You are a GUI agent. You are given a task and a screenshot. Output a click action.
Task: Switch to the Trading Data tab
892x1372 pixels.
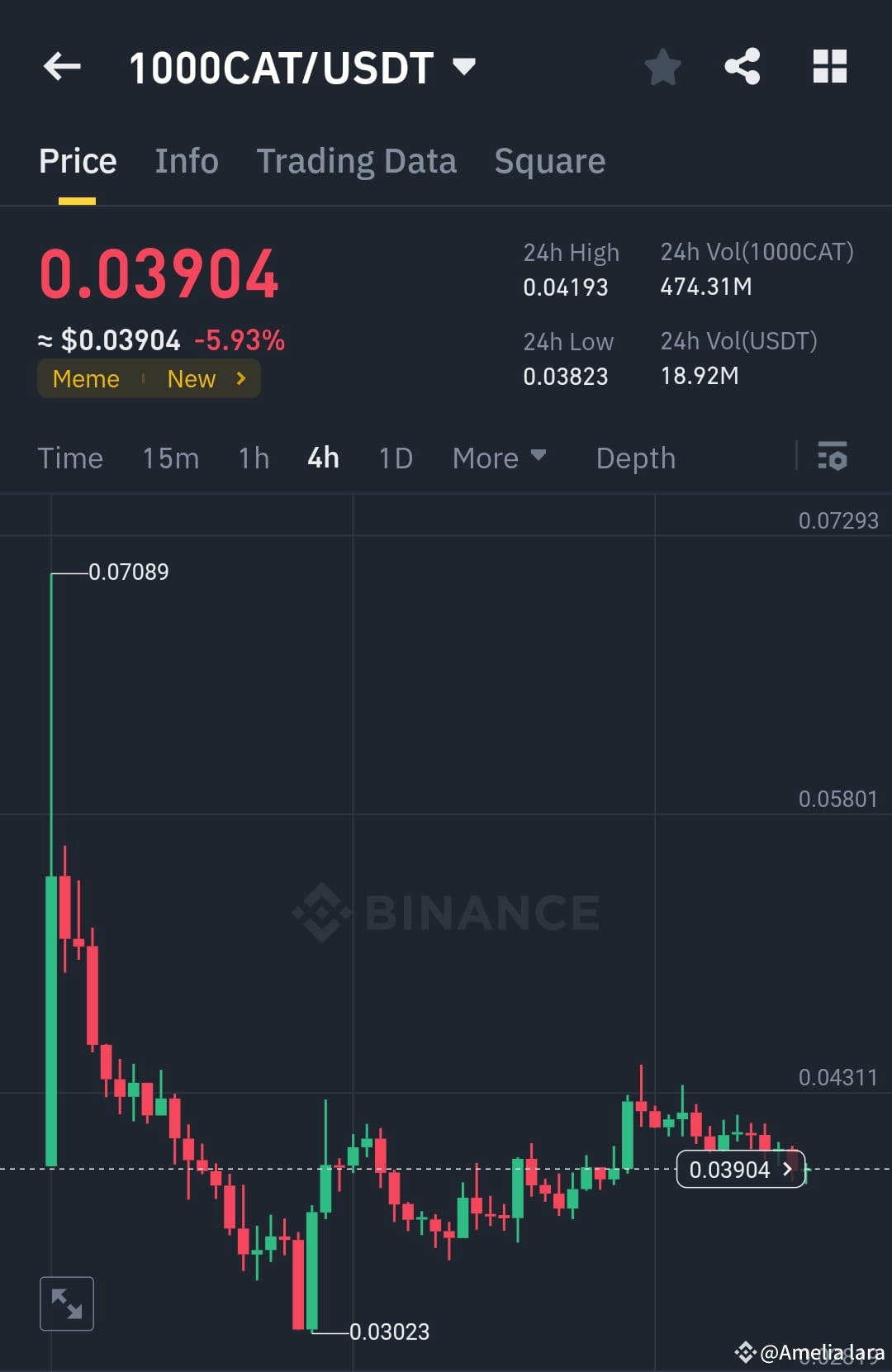(x=357, y=160)
